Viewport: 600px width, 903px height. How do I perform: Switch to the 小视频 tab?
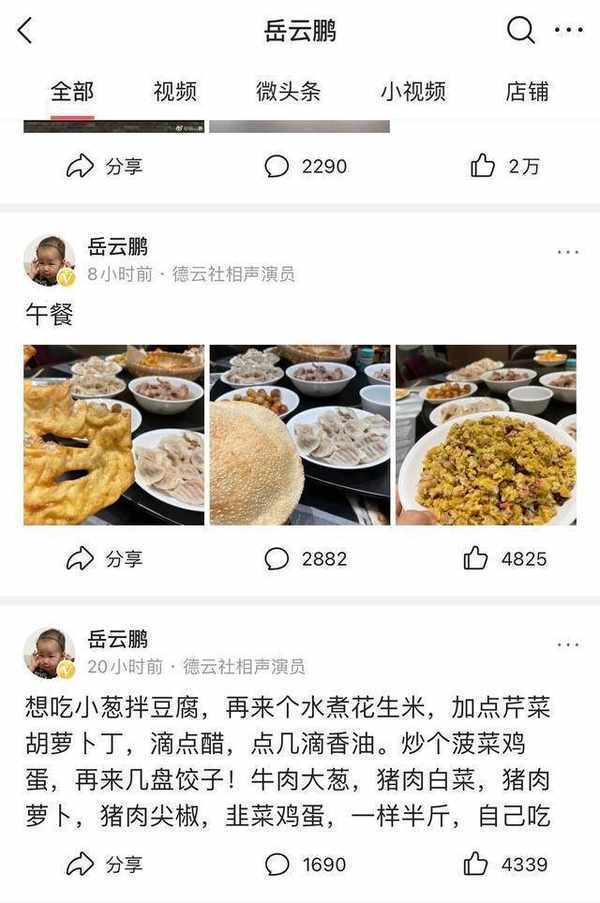click(x=412, y=91)
